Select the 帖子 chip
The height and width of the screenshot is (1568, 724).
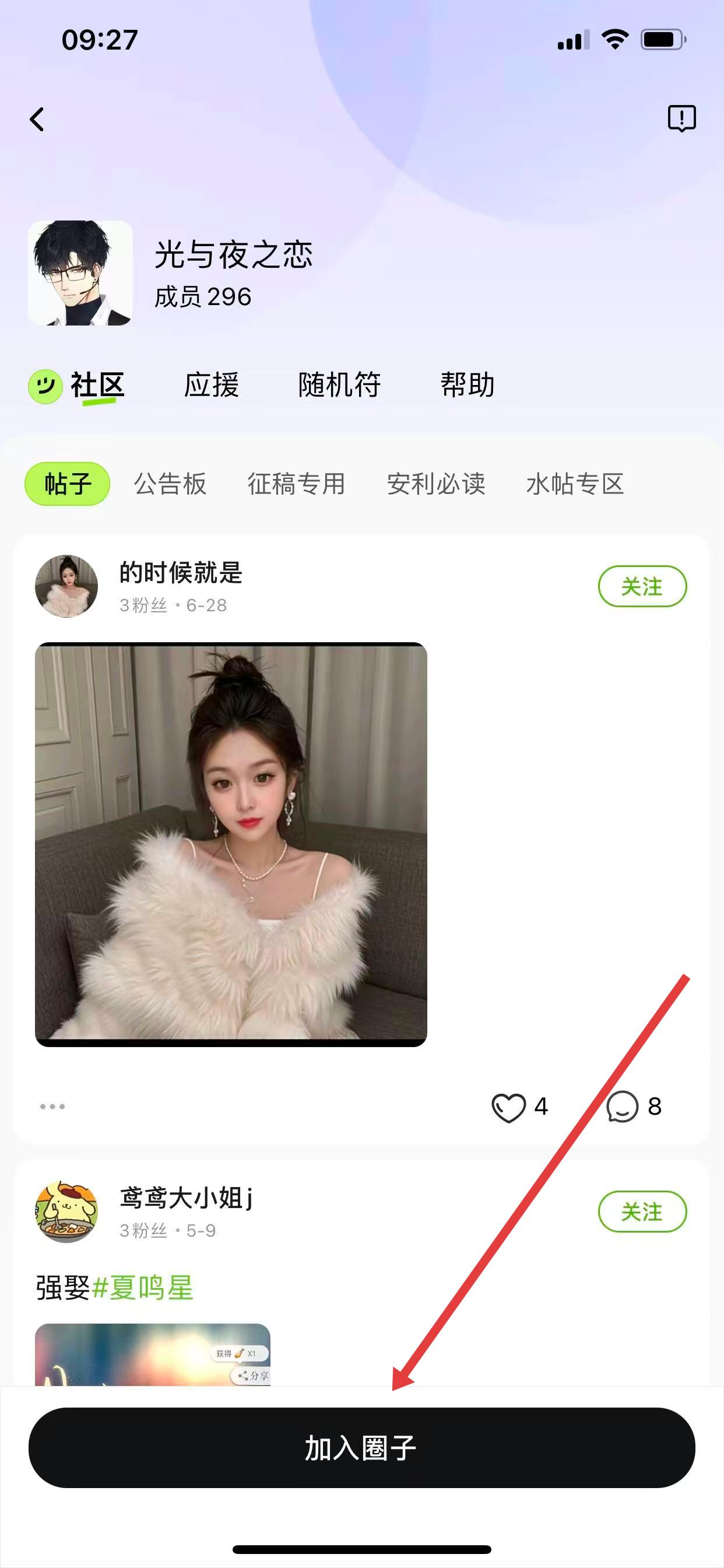point(68,484)
